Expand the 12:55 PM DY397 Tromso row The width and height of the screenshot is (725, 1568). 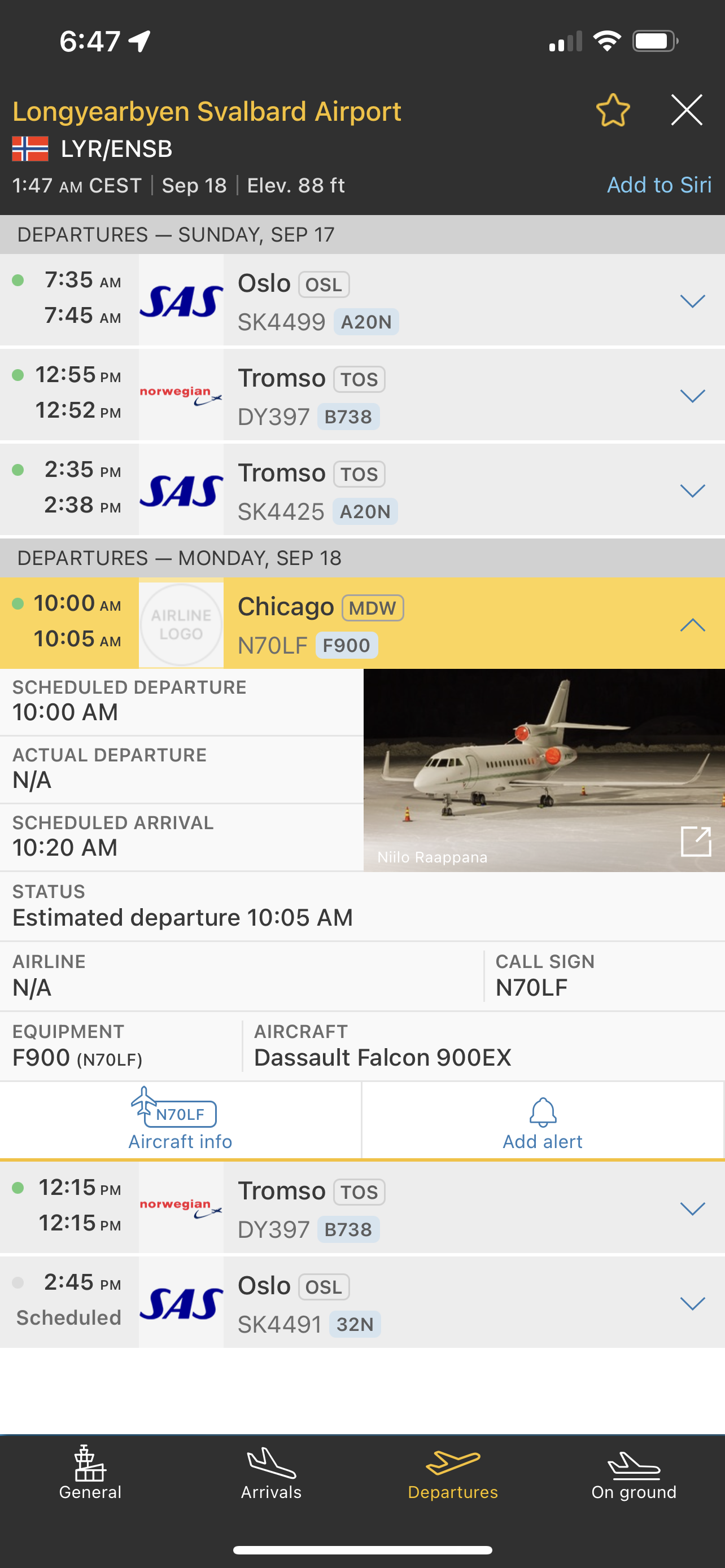pos(692,396)
